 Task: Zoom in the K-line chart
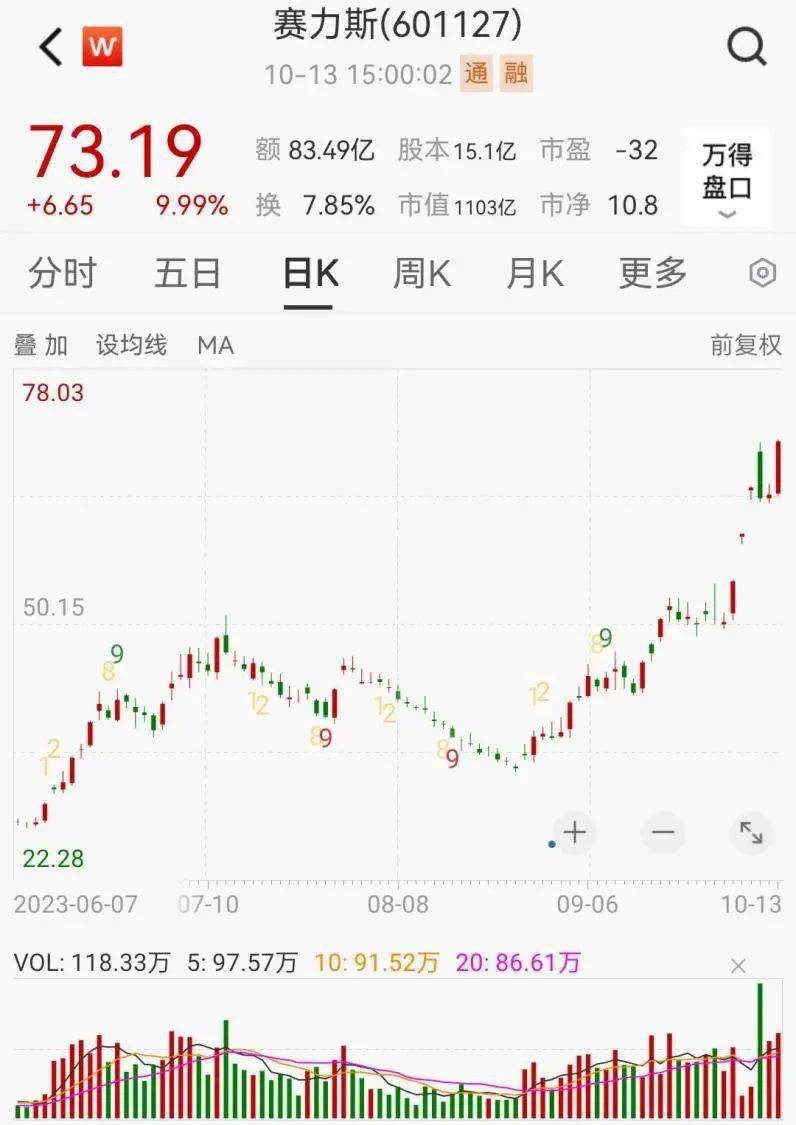575,832
